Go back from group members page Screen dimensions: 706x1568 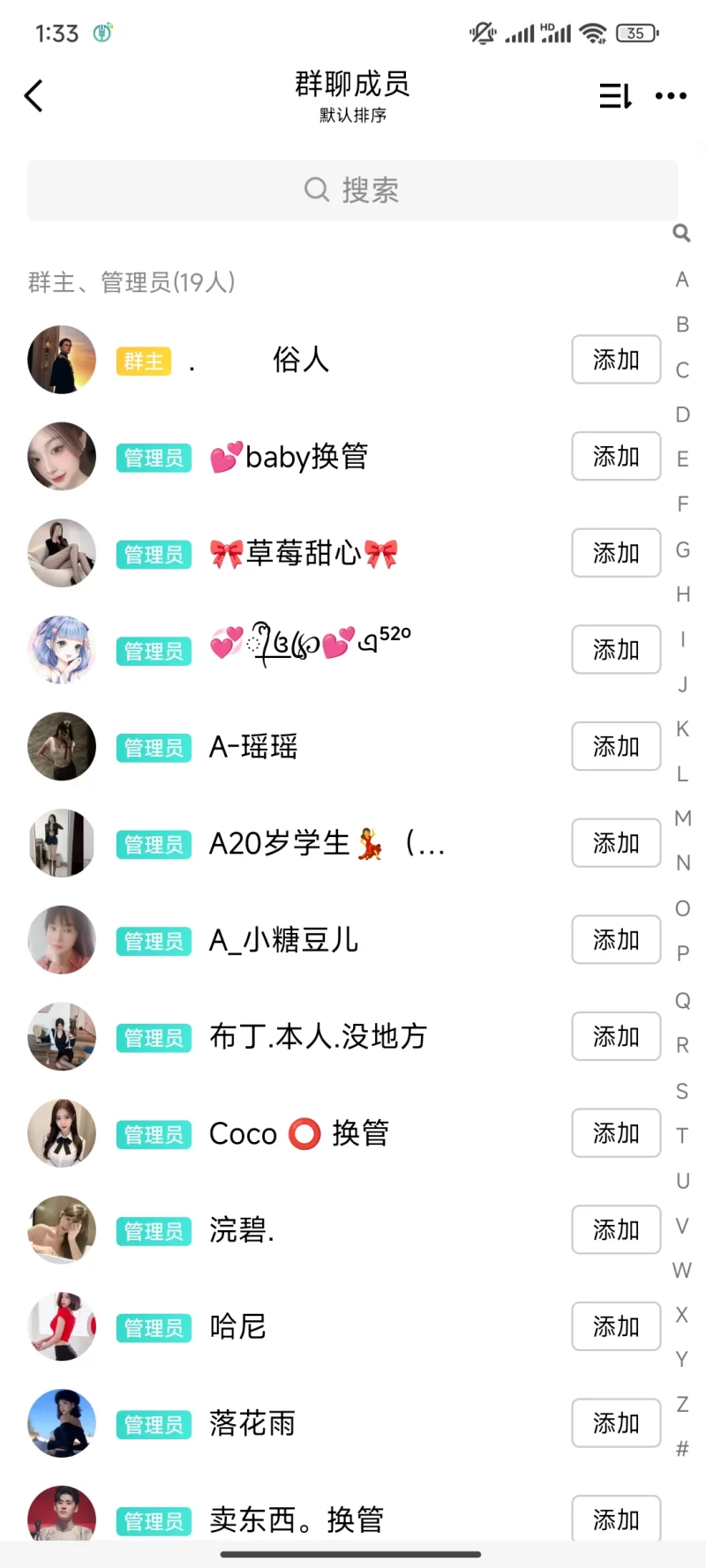click(34, 96)
